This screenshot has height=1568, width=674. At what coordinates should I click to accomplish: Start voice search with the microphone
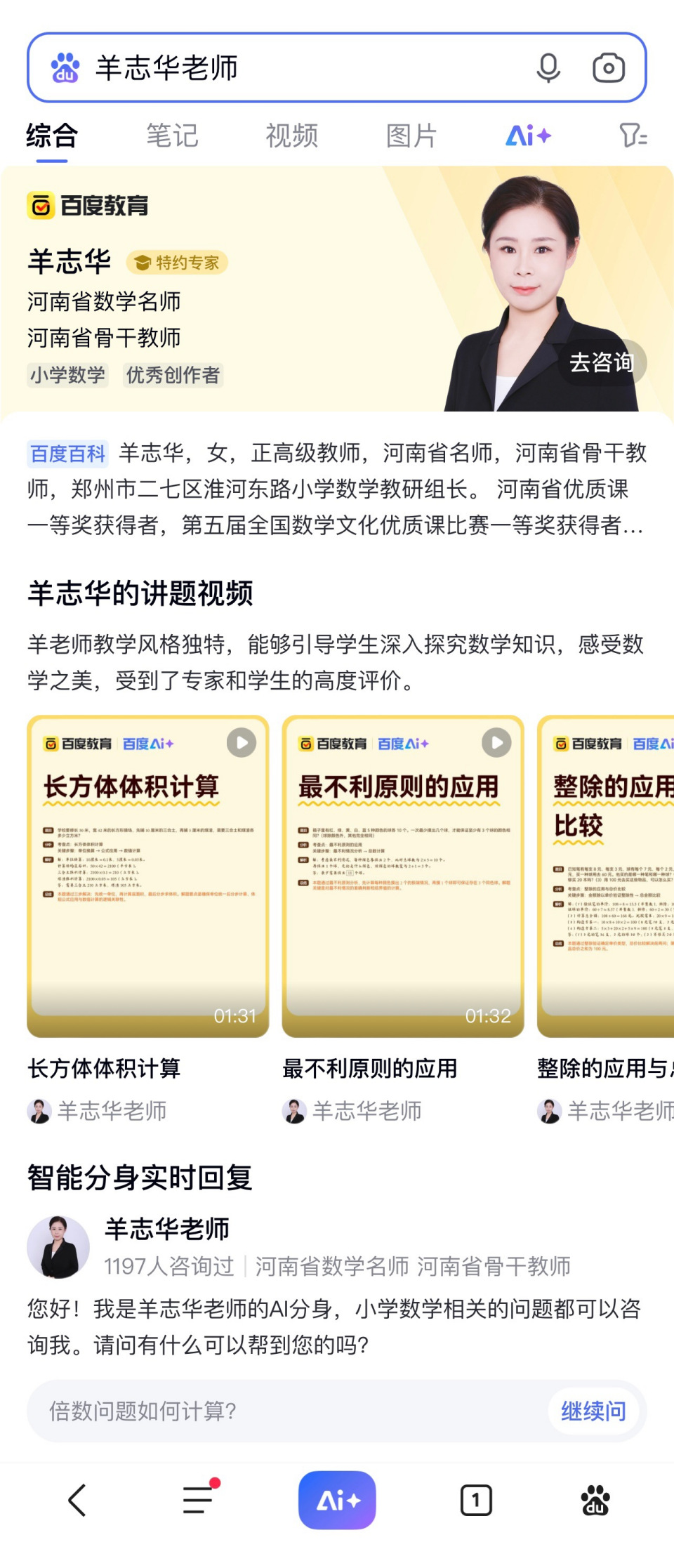548,68
